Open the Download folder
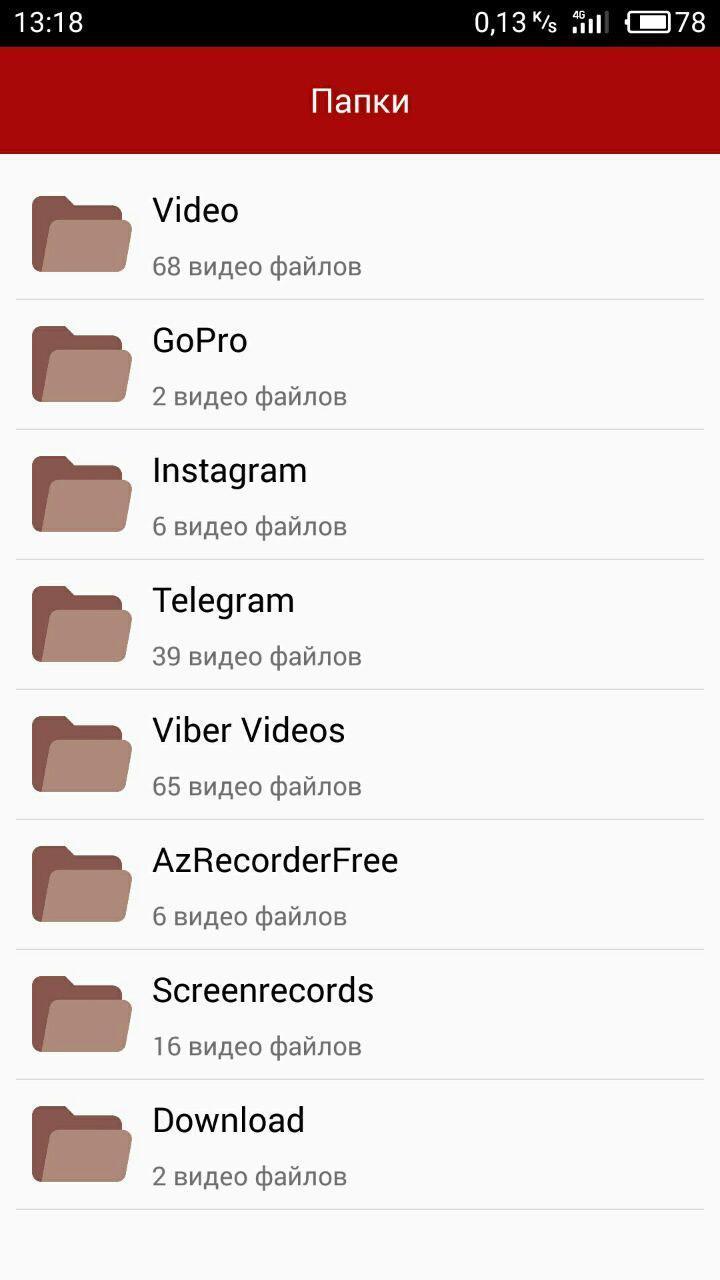720x1280 pixels. tap(360, 1145)
